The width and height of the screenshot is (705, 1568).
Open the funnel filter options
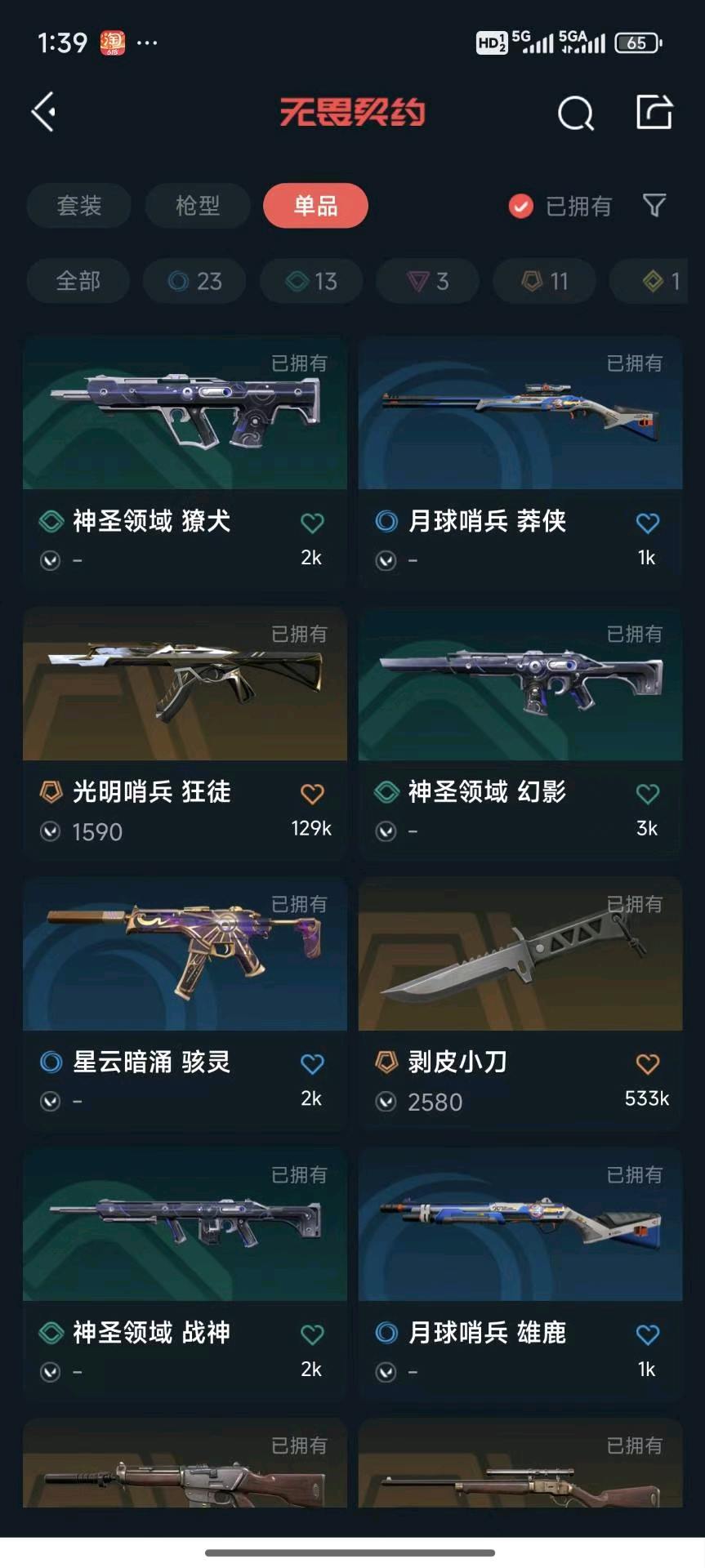click(x=654, y=206)
